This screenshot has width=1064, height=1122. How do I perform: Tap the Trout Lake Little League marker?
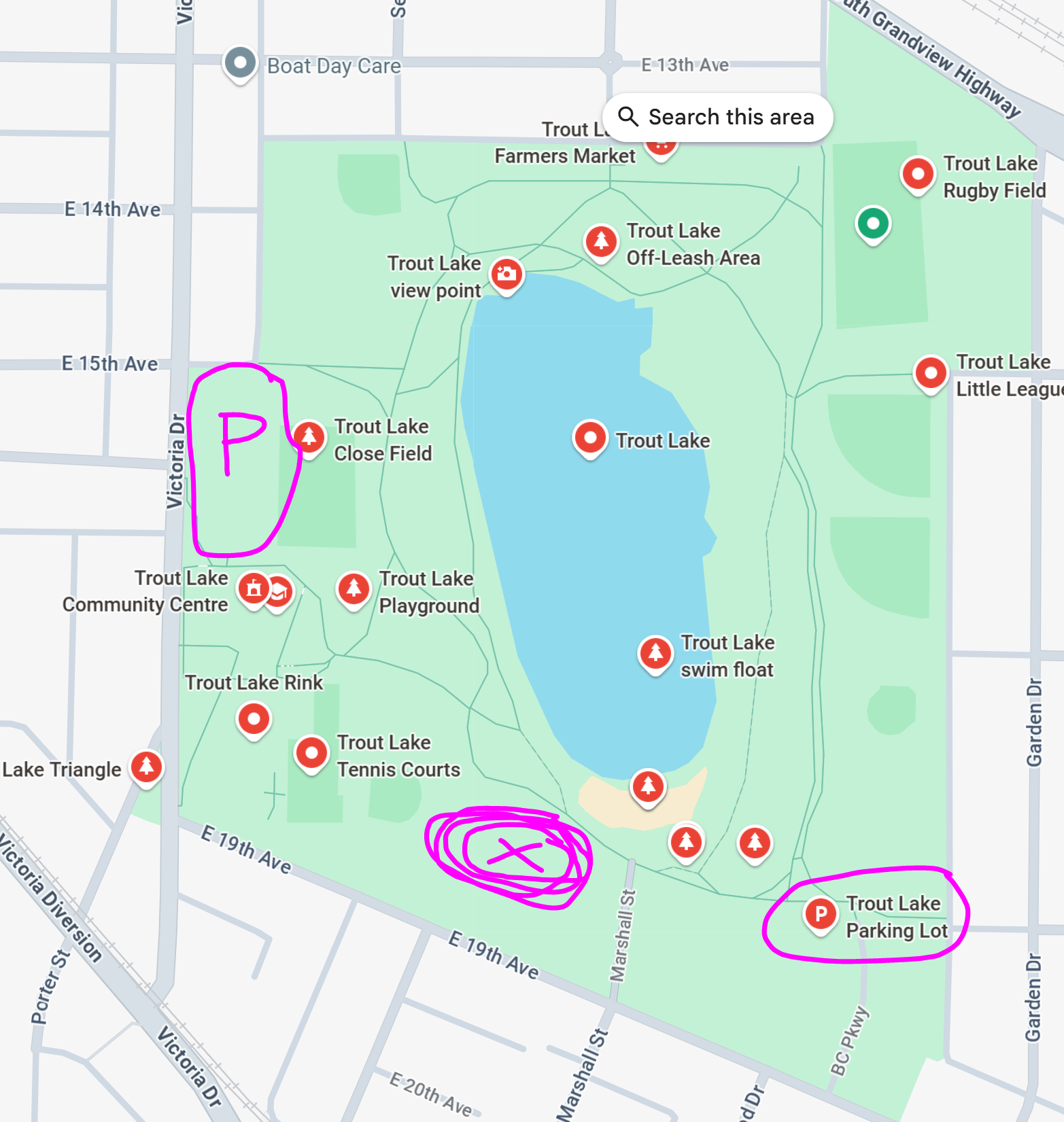pos(931,372)
